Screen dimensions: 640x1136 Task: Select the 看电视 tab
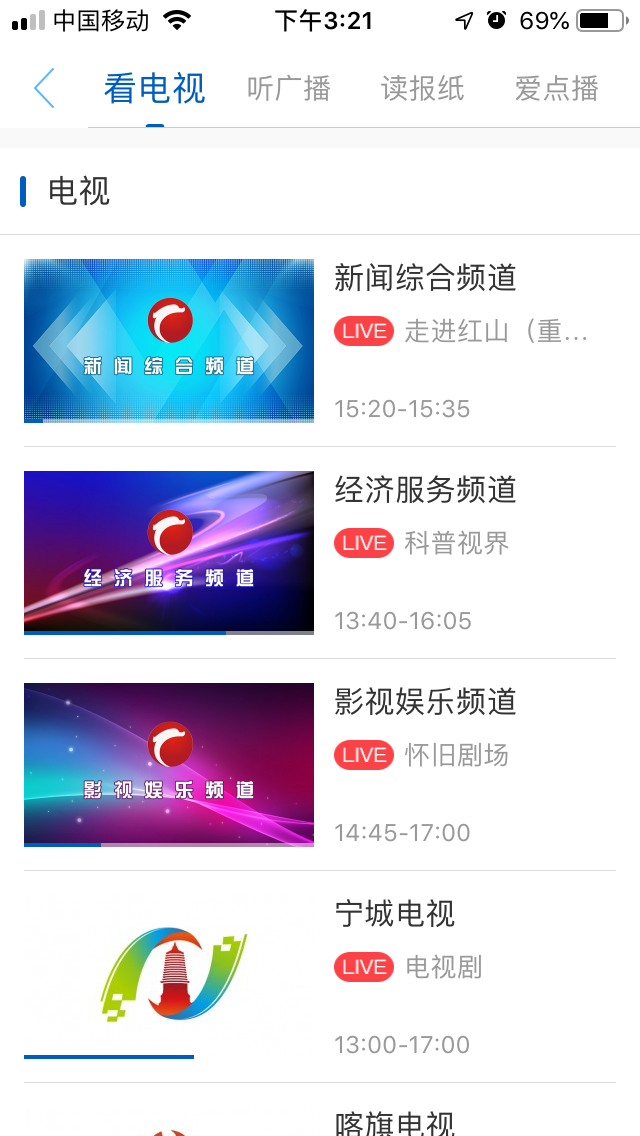coord(154,88)
